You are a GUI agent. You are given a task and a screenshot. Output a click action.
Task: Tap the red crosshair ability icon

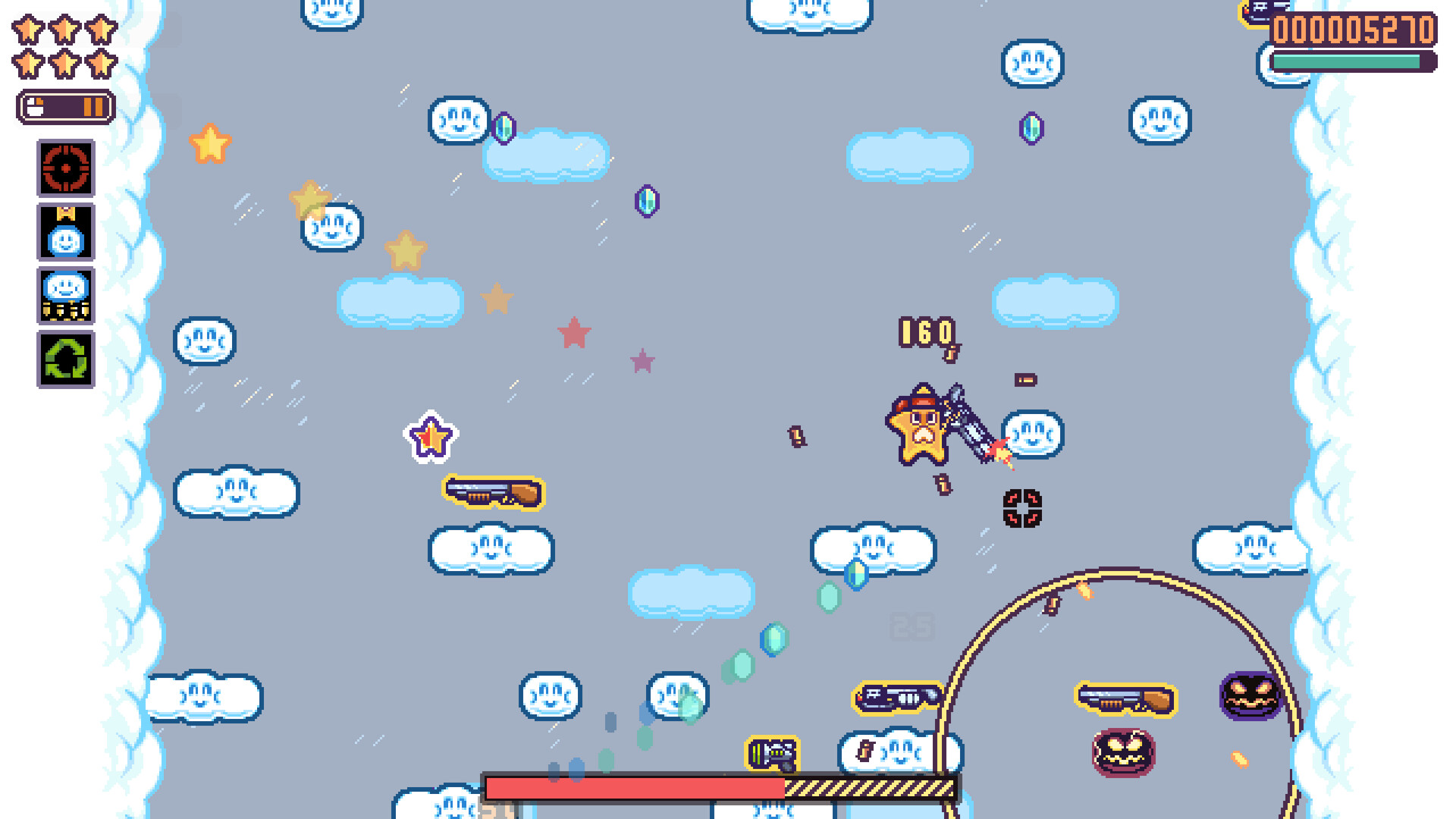point(66,168)
